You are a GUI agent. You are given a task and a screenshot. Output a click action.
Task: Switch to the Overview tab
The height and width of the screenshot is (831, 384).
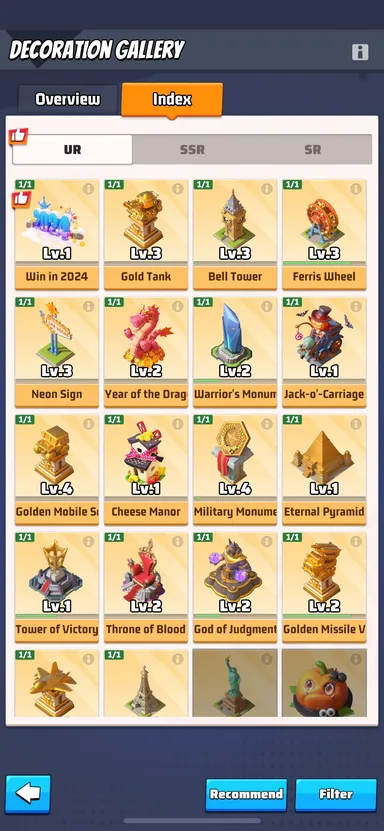(68, 100)
